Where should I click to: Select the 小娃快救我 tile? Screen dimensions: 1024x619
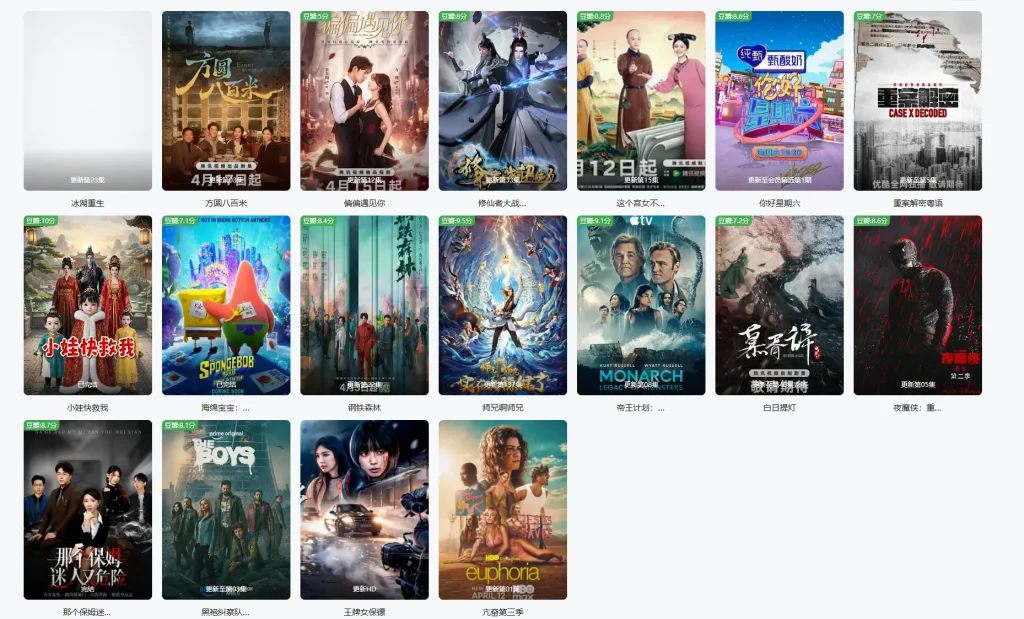tap(88, 305)
